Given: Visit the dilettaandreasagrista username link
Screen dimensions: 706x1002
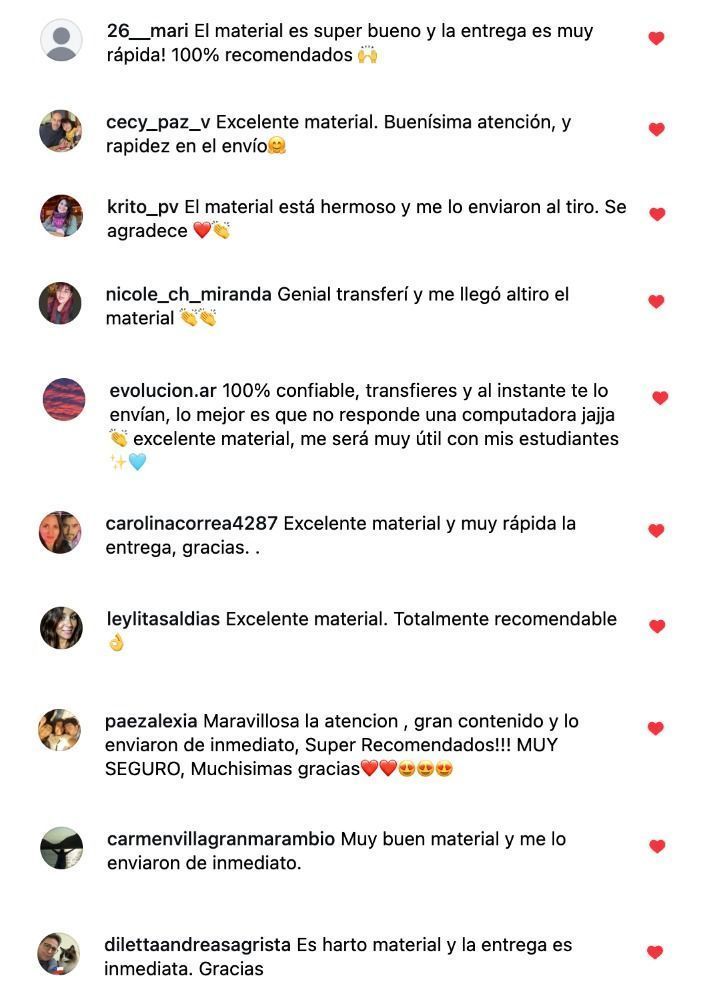Looking at the screenshot, I should (x=197, y=945).
